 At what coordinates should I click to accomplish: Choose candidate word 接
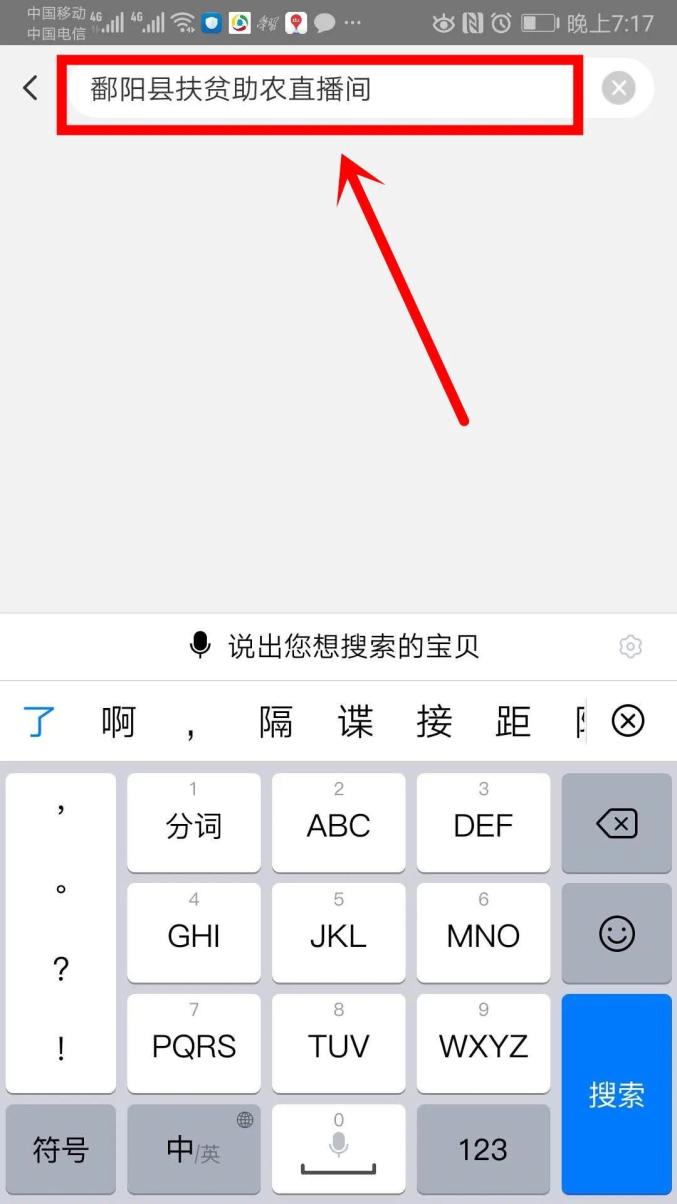click(x=434, y=721)
